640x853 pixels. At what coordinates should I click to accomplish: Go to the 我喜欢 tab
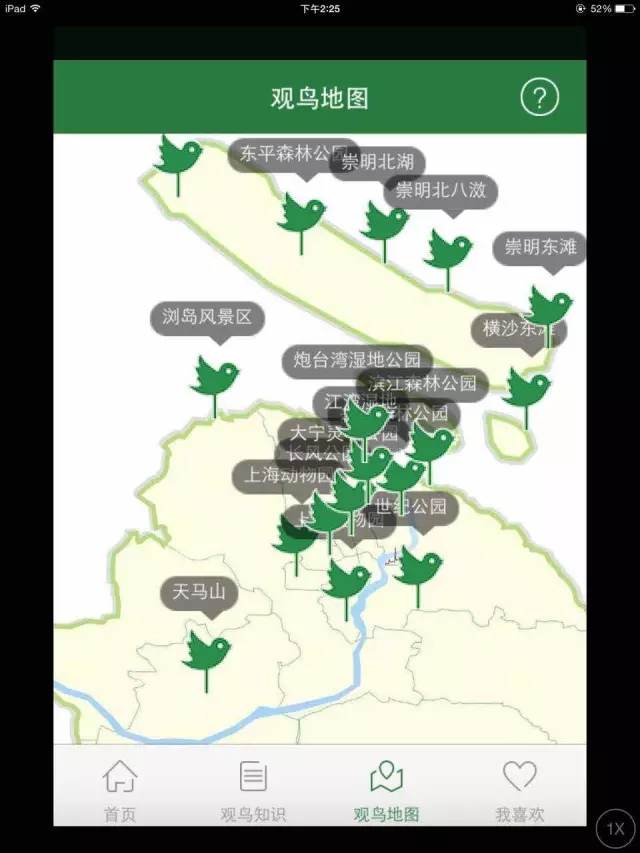click(x=519, y=790)
